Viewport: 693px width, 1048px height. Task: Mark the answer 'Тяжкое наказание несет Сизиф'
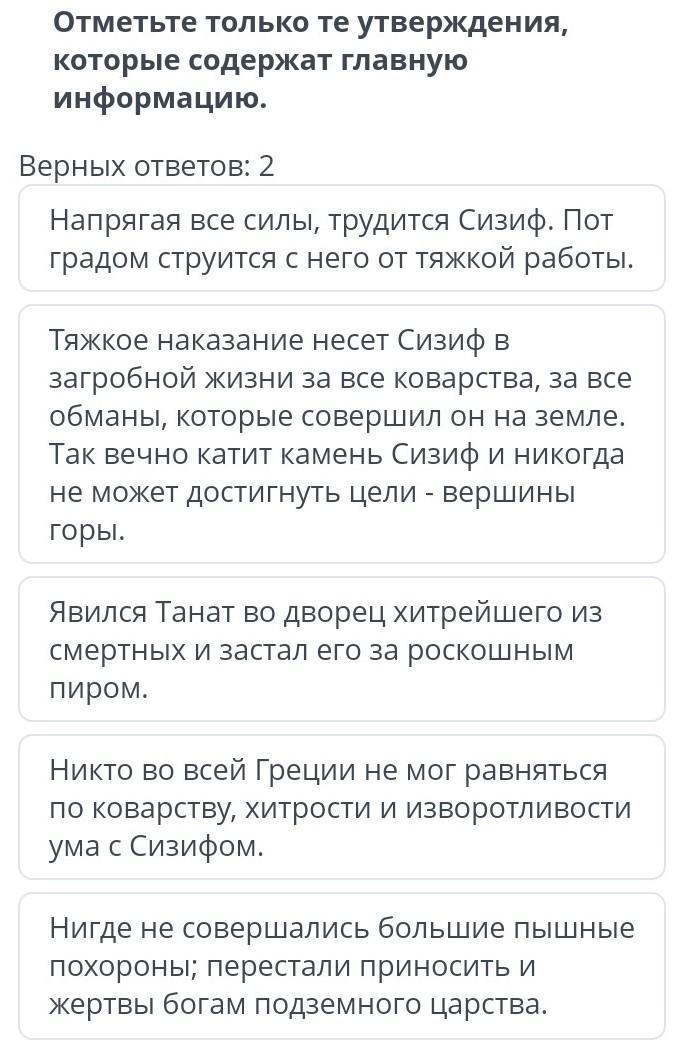click(x=342, y=434)
